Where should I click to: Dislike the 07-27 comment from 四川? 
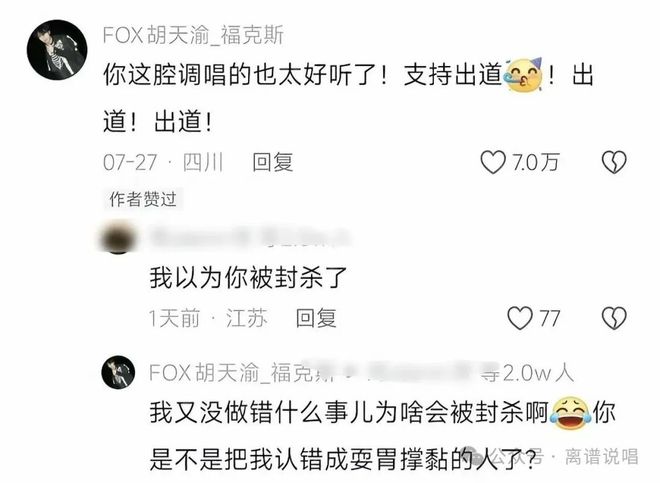click(613, 162)
